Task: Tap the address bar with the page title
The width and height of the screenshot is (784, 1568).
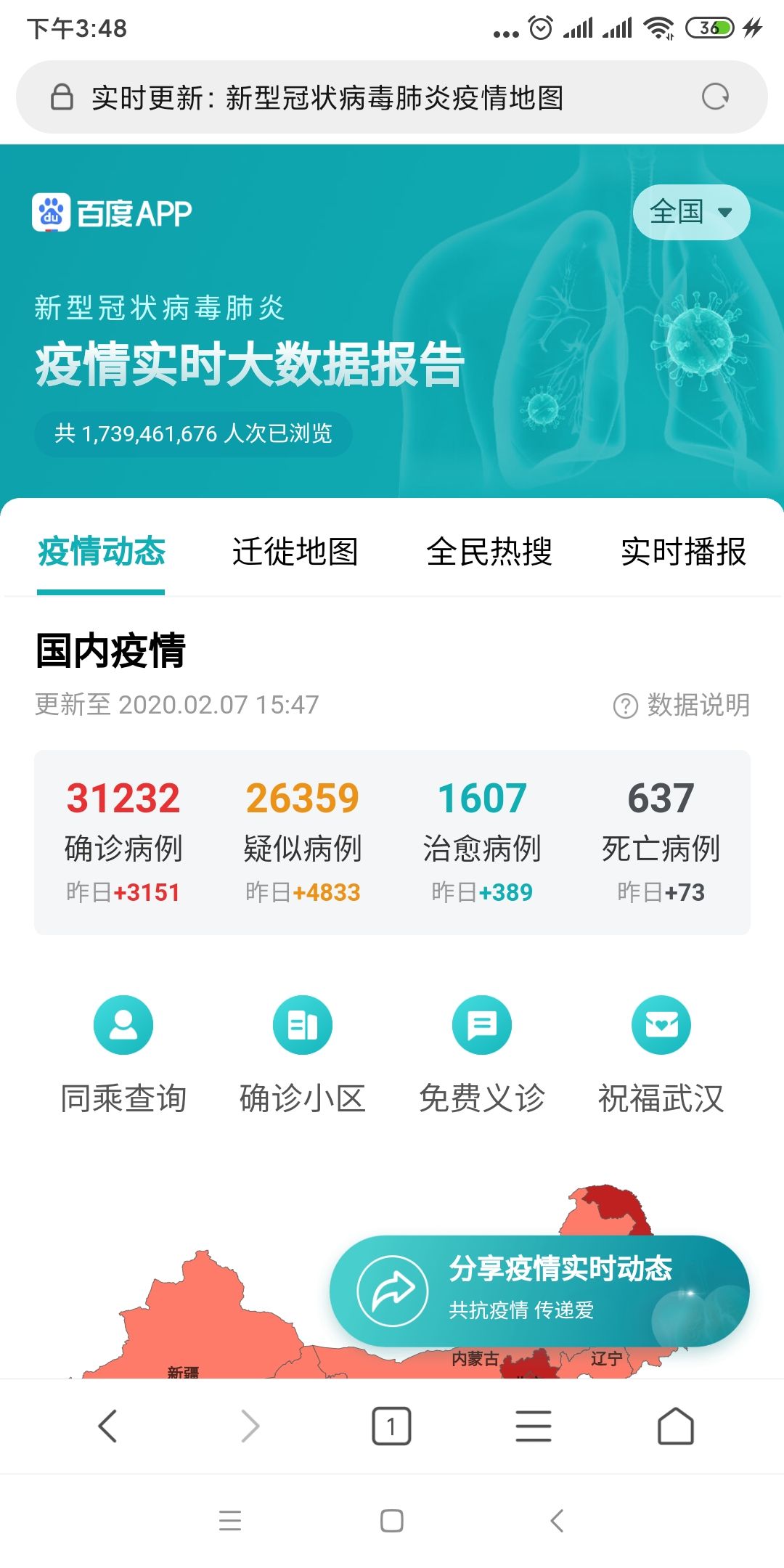Action: pyautogui.click(x=327, y=97)
